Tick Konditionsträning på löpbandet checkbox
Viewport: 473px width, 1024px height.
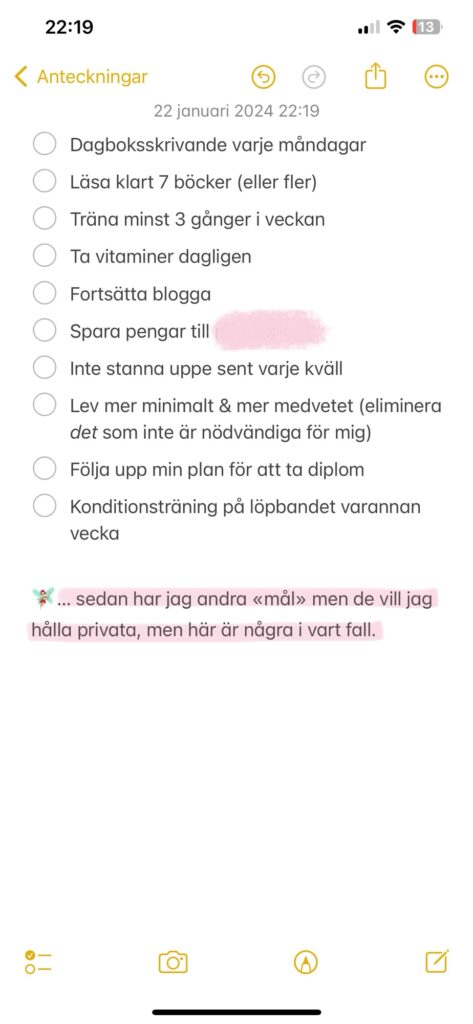(44, 506)
